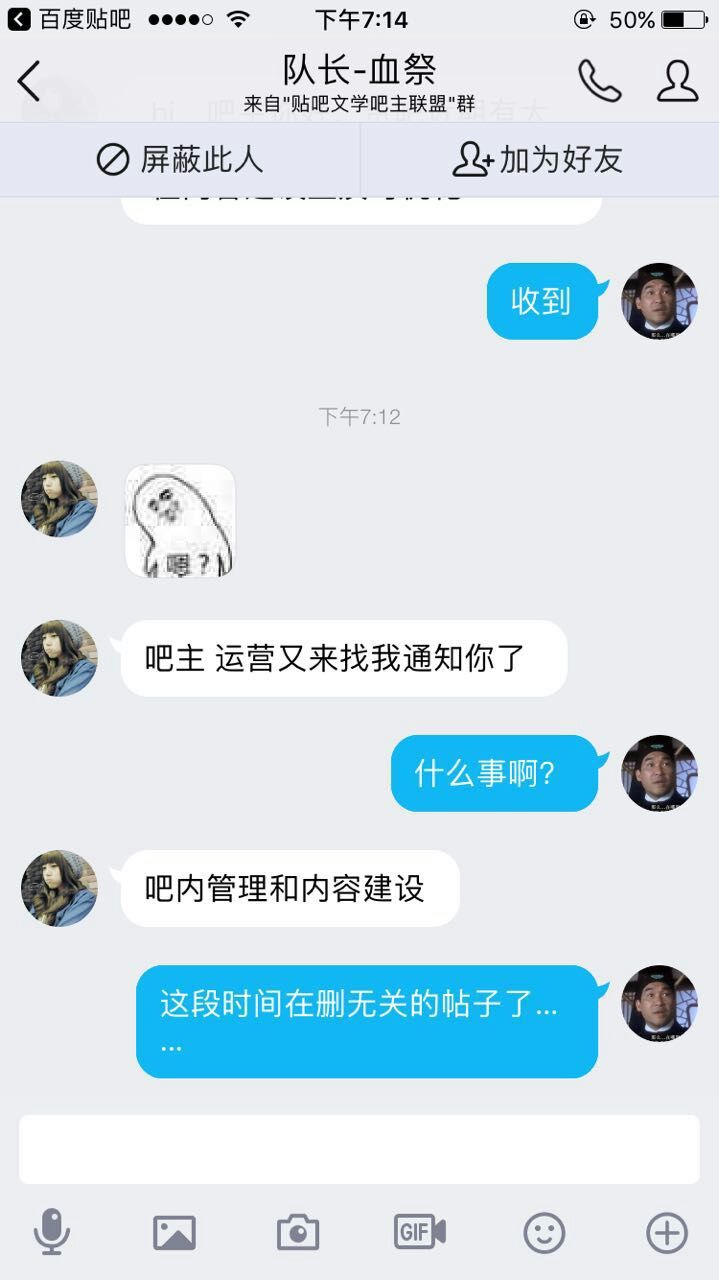
Task: Open more options with plus icon
Action: 667,1233
